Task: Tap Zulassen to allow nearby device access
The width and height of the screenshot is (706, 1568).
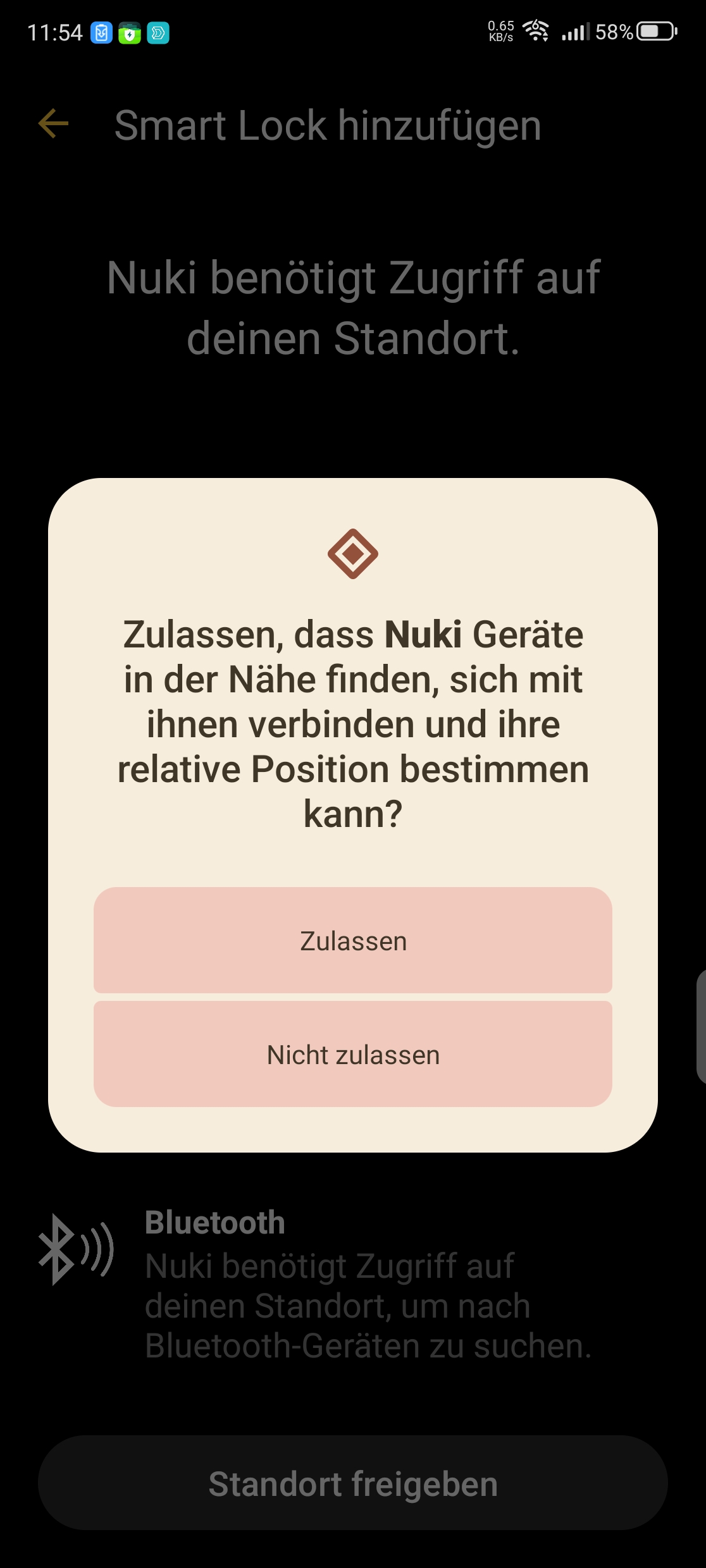Action: click(353, 941)
